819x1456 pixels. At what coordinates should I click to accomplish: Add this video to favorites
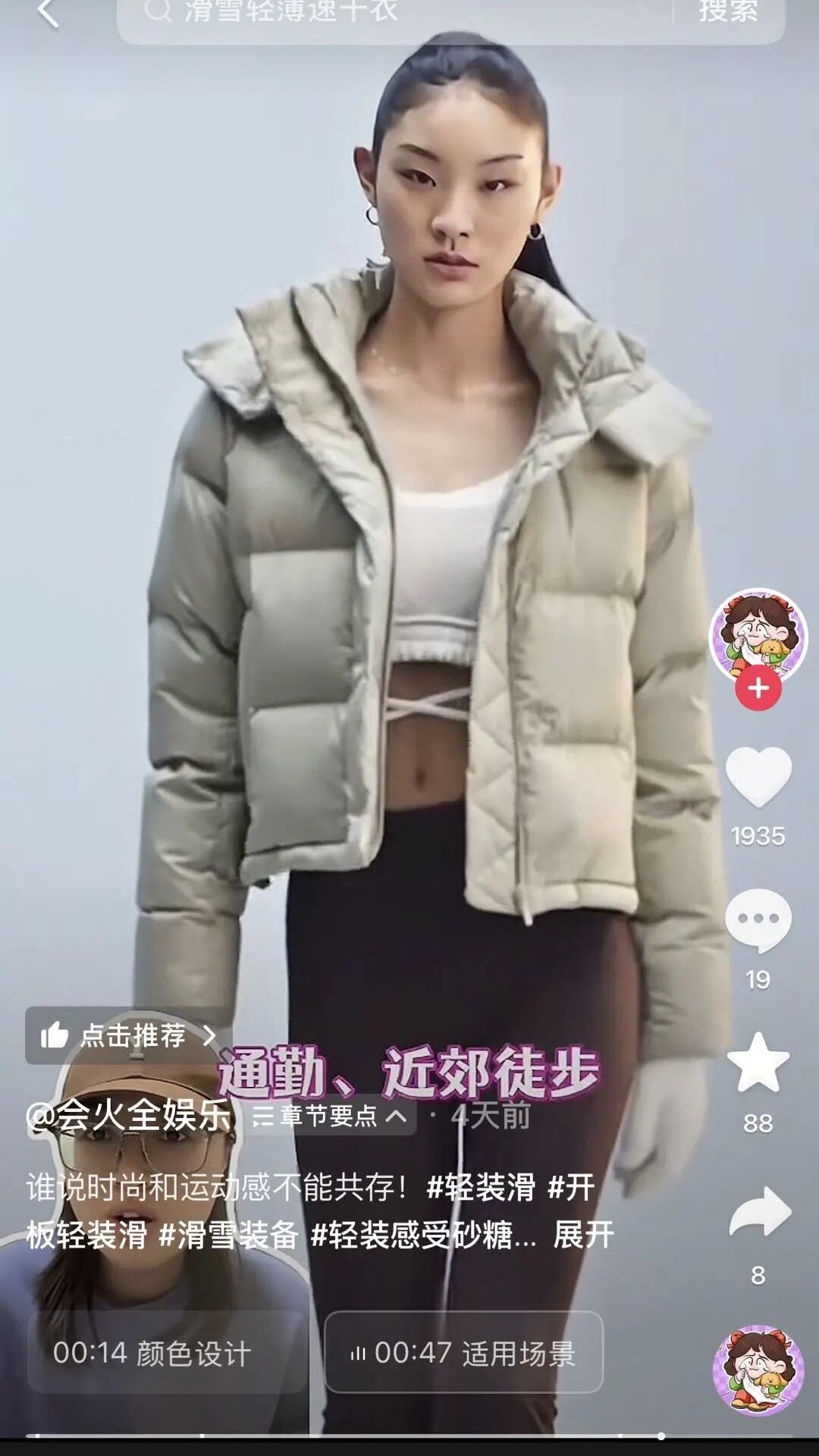(758, 1063)
